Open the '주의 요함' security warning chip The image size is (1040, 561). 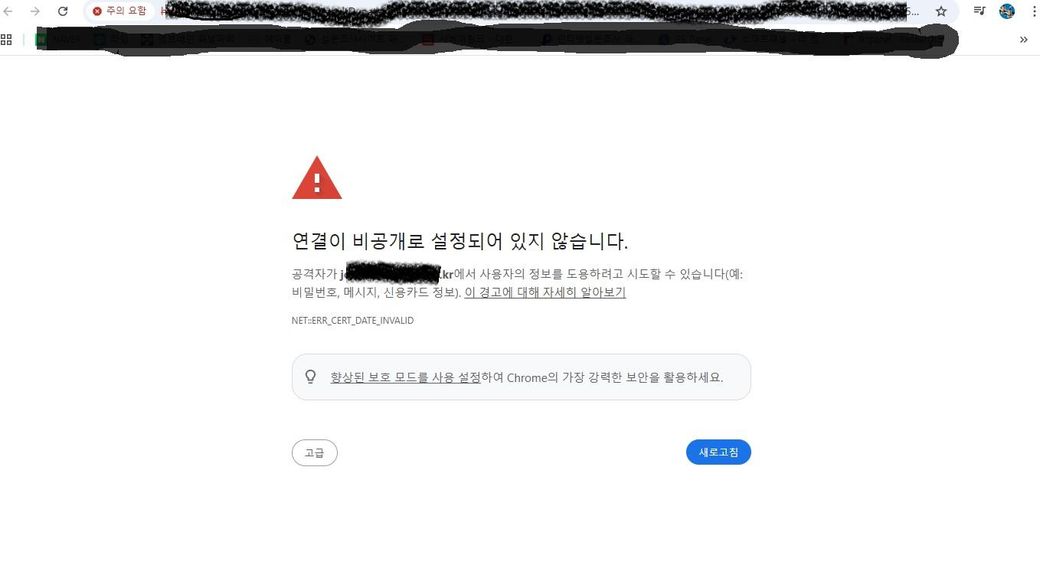tap(119, 11)
